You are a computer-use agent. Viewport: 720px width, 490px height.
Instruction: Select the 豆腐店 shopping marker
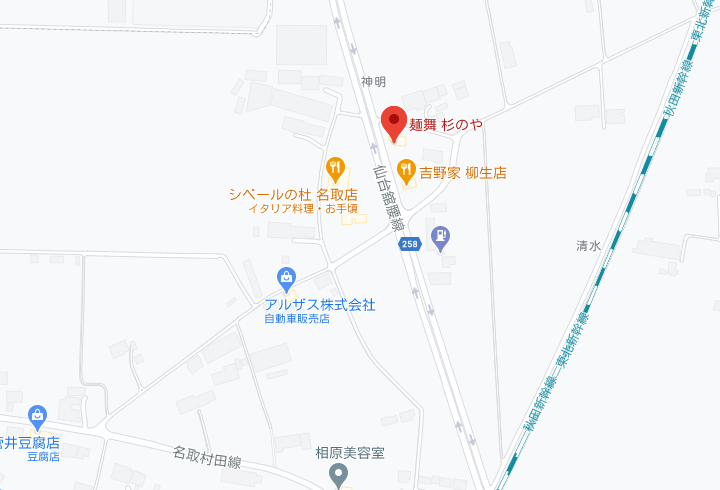[x=38, y=415]
